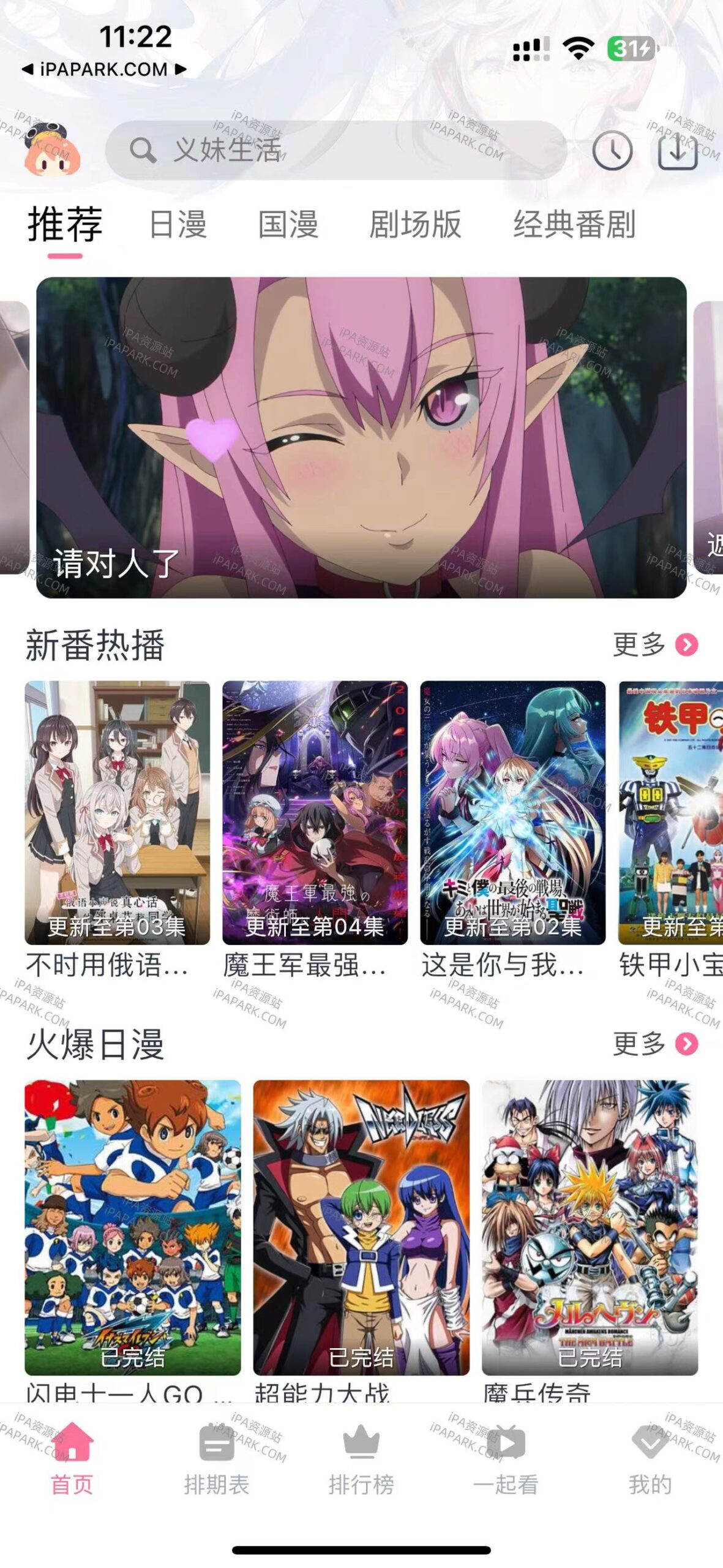Select the 国漫 category tab
The width and height of the screenshot is (723, 1568).
tap(287, 226)
